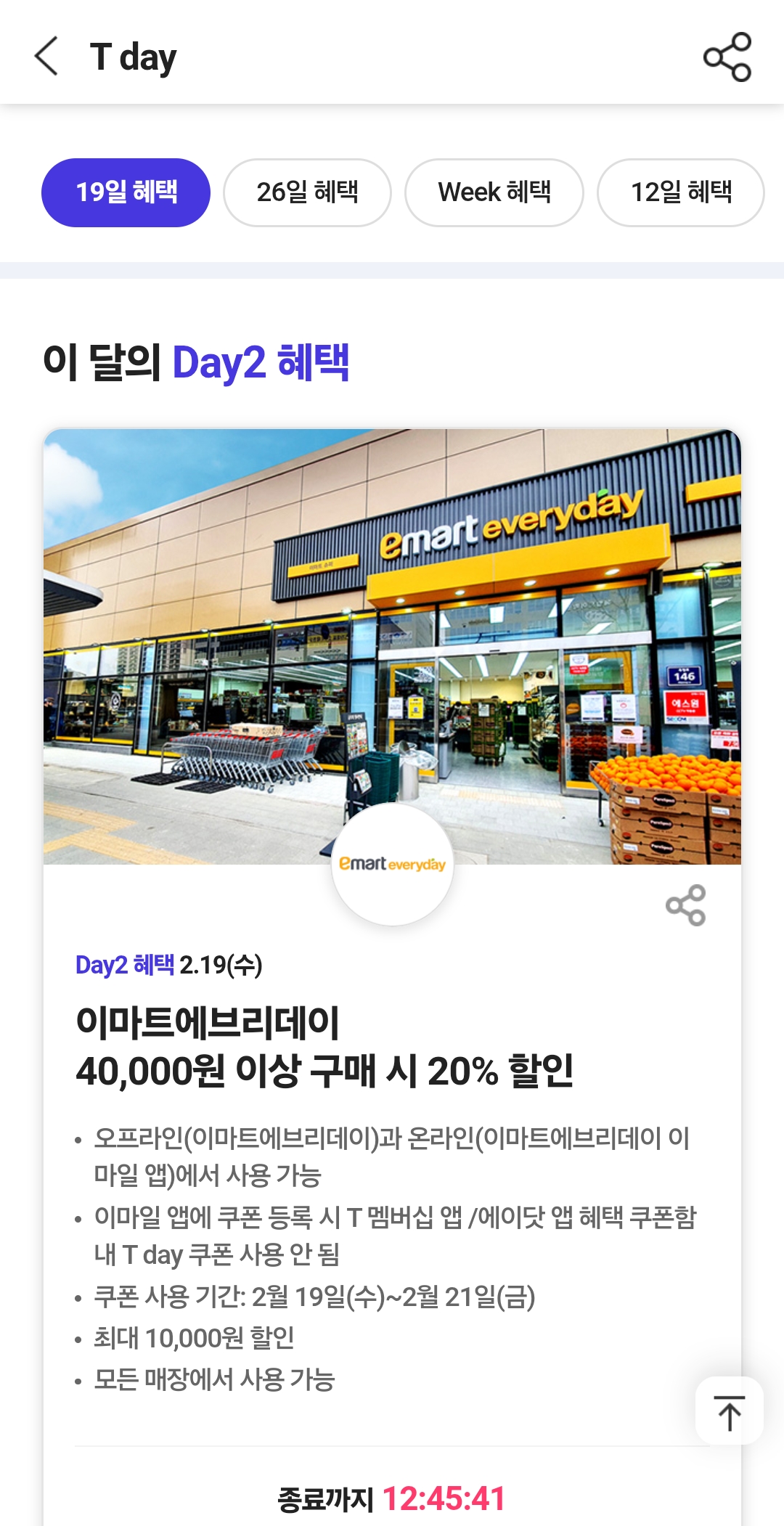The width and height of the screenshot is (784, 1526).
Task: Select the 19일 혜택 tab
Action: pyautogui.click(x=126, y=192)
